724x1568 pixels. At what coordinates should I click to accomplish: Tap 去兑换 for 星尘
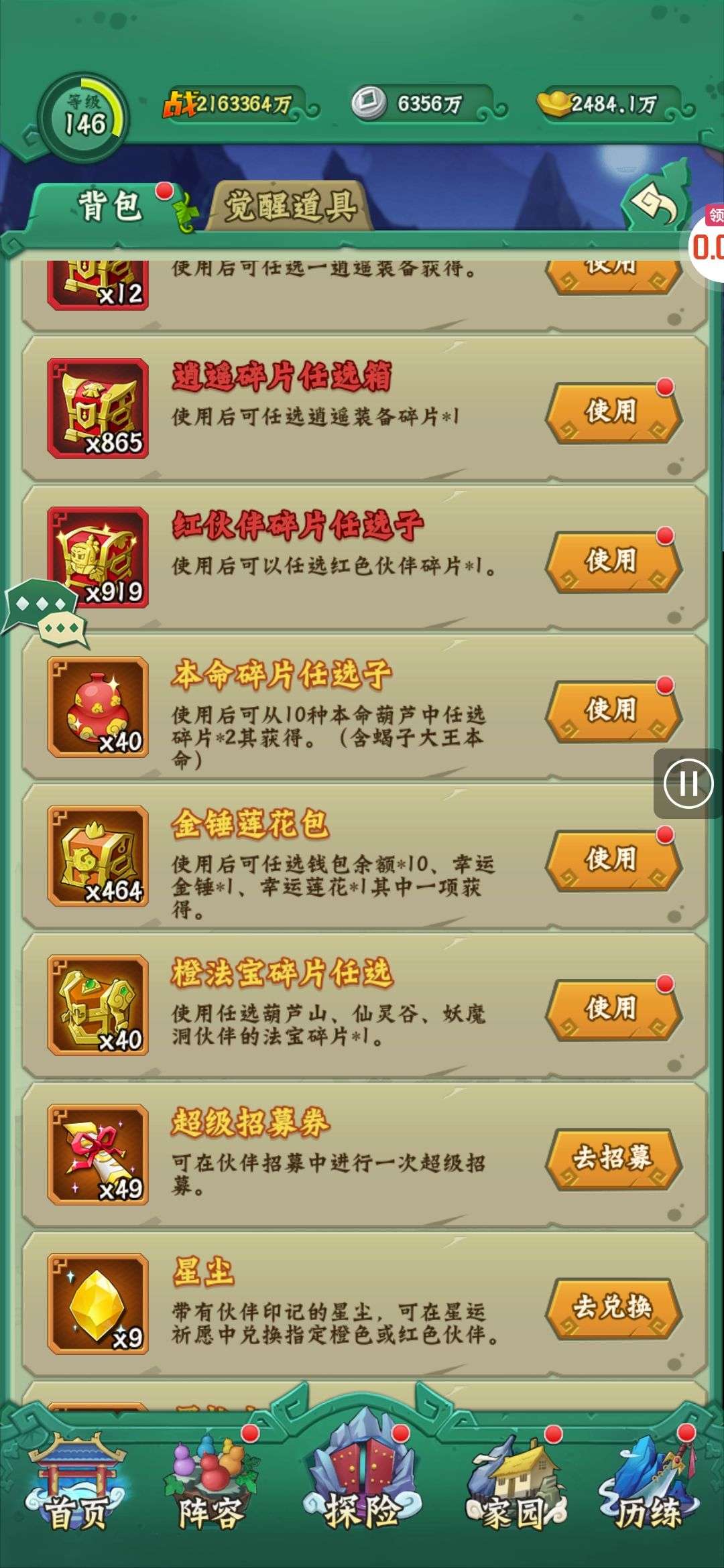pyautogui.click(x=613, y=1308)
